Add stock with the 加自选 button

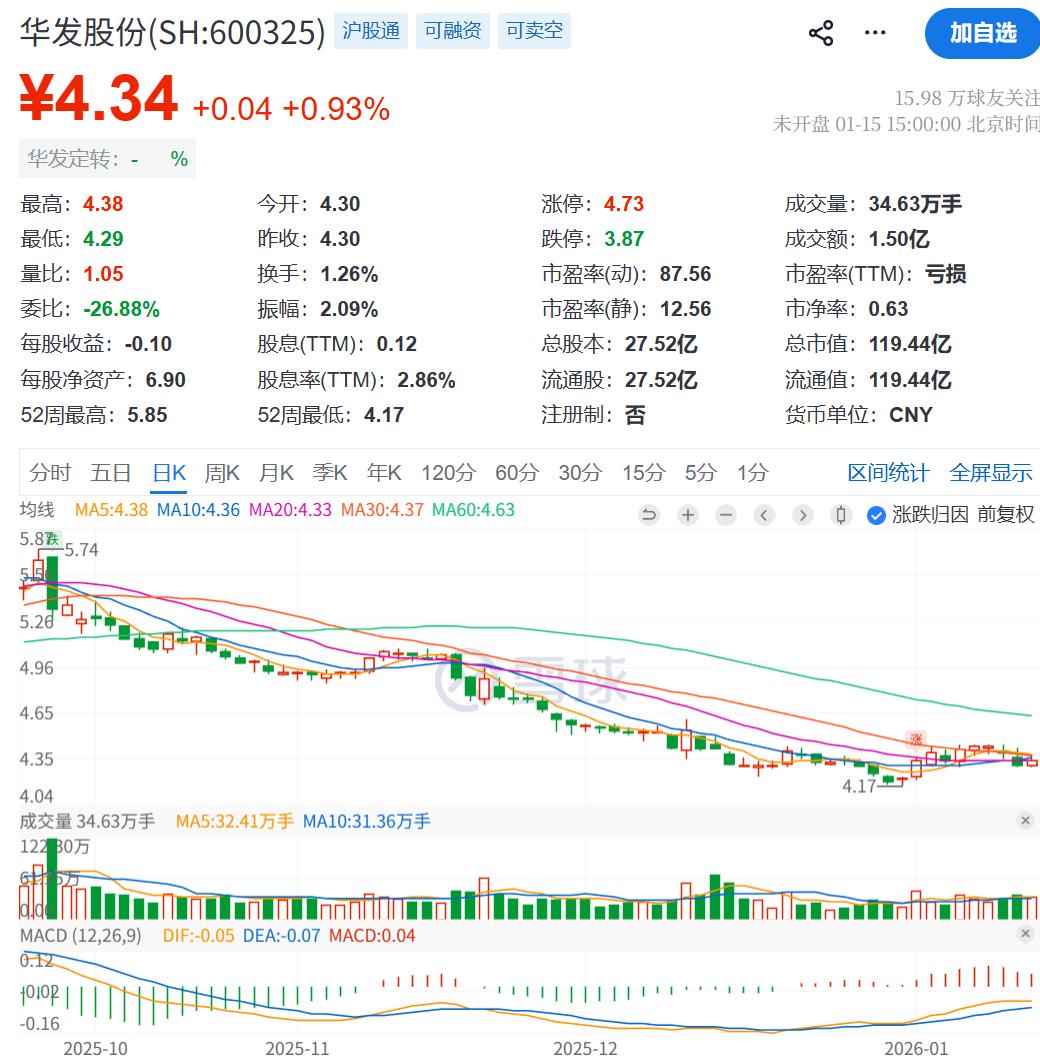982,33
